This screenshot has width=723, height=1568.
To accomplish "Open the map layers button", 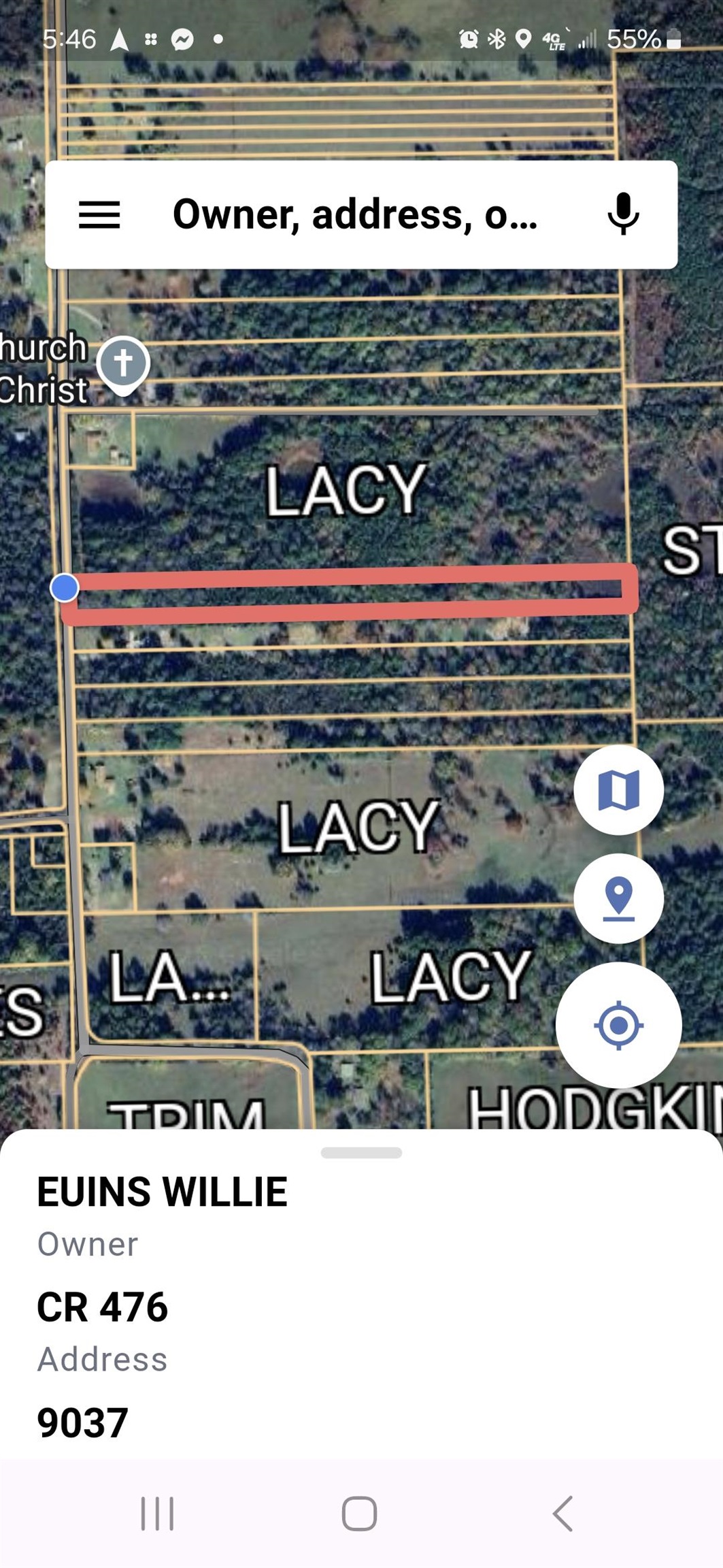I will [618, 790].
